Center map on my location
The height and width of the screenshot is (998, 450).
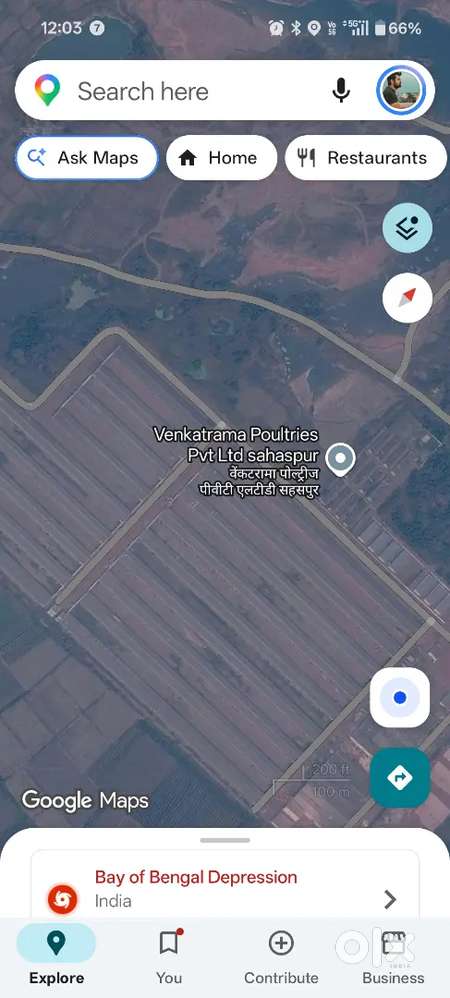(400, 698)
